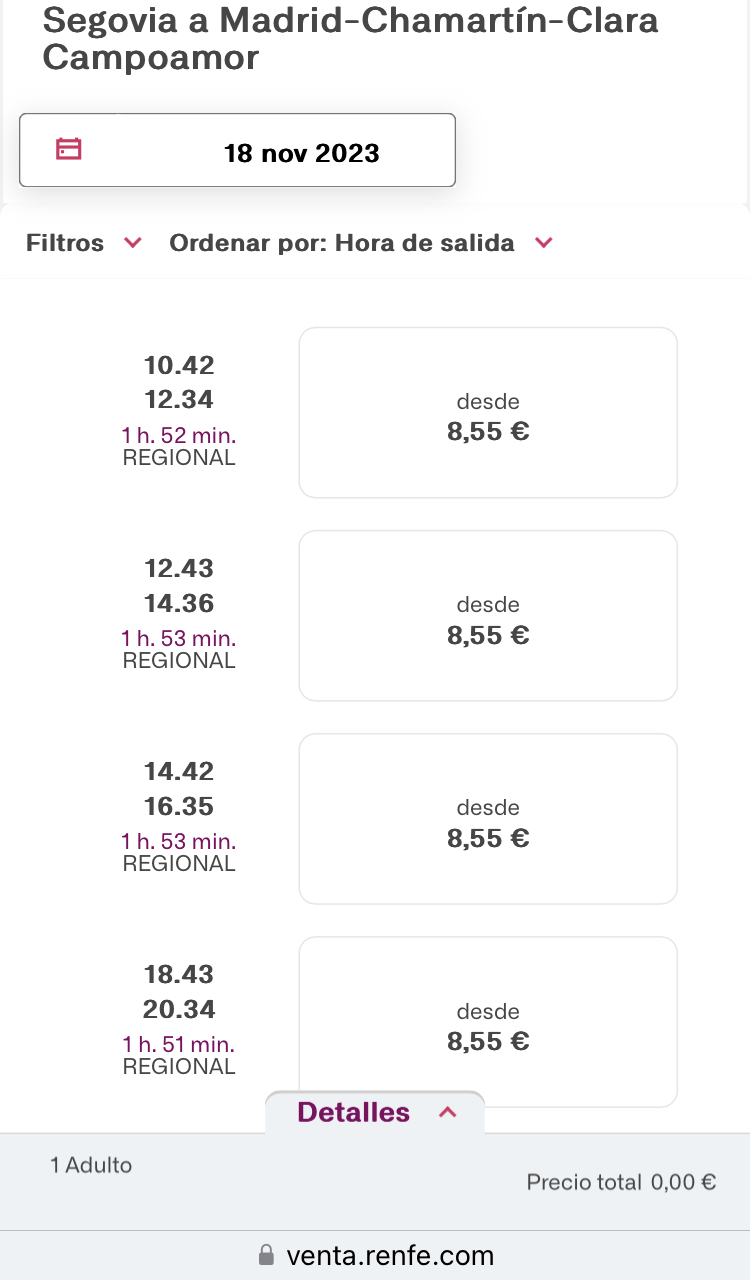Screen dimensions: 750x1280
Task: Open the date picker showing 18 nov 2023
Action: click(x=237, y=150)
